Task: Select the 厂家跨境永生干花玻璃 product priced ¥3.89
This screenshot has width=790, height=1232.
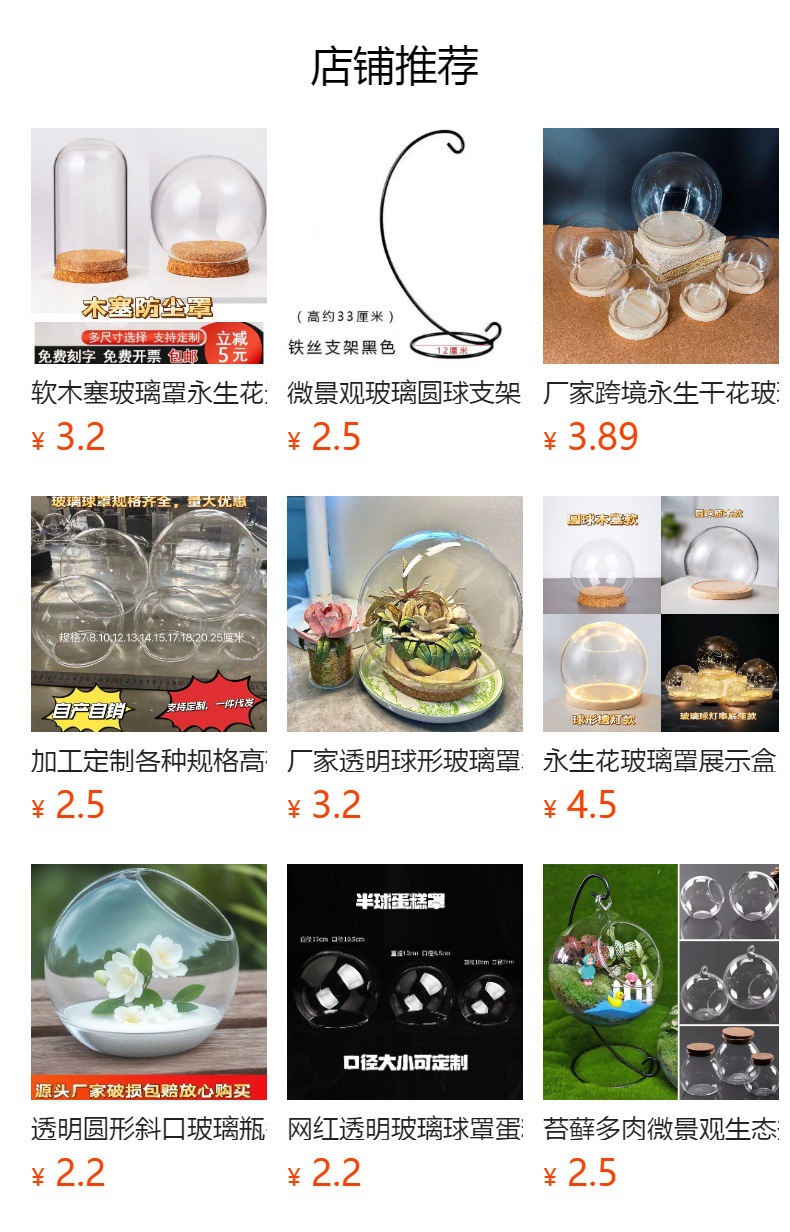Action: 660,246
